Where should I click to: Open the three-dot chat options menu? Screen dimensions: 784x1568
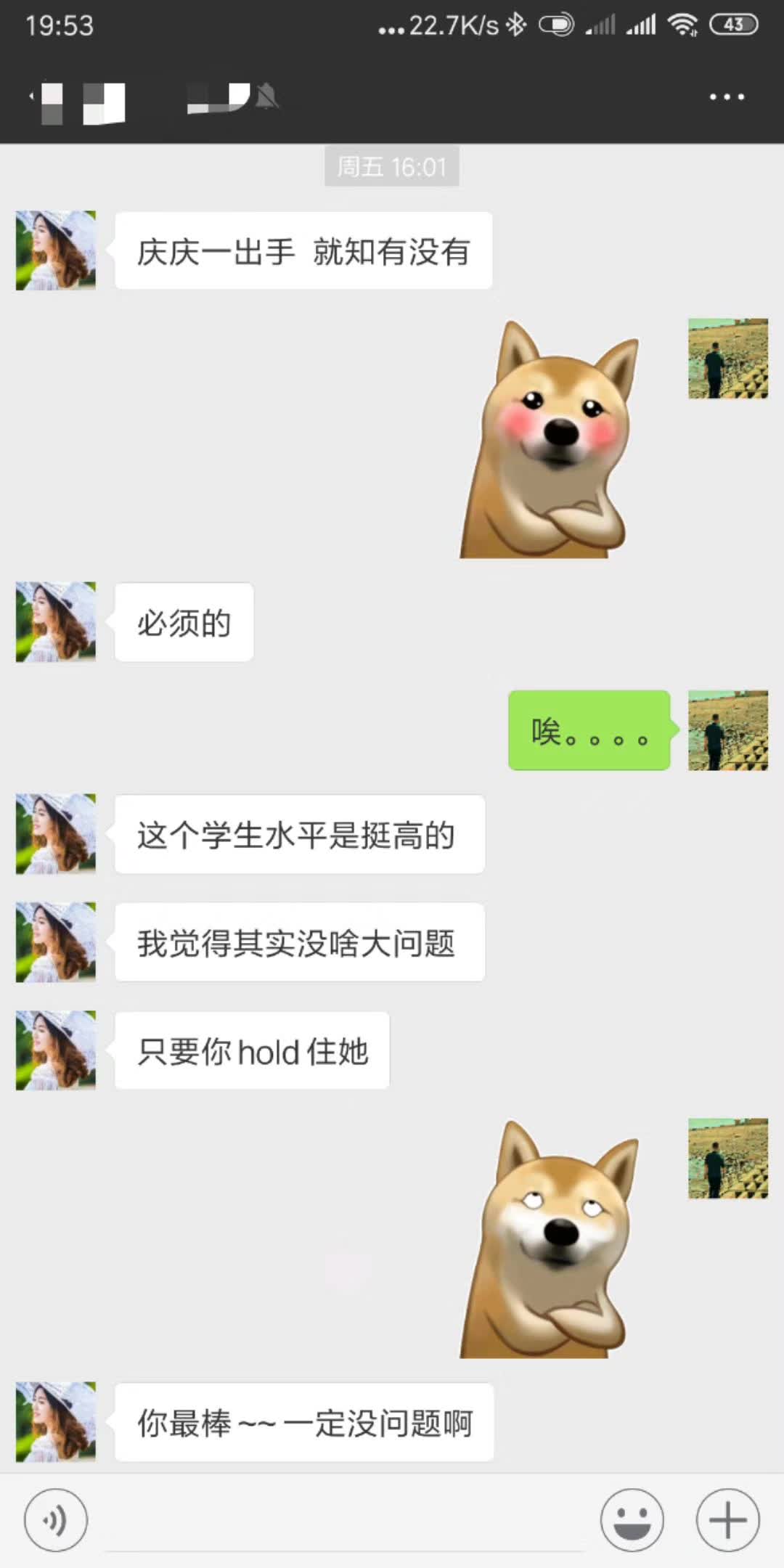coord(727,97)
